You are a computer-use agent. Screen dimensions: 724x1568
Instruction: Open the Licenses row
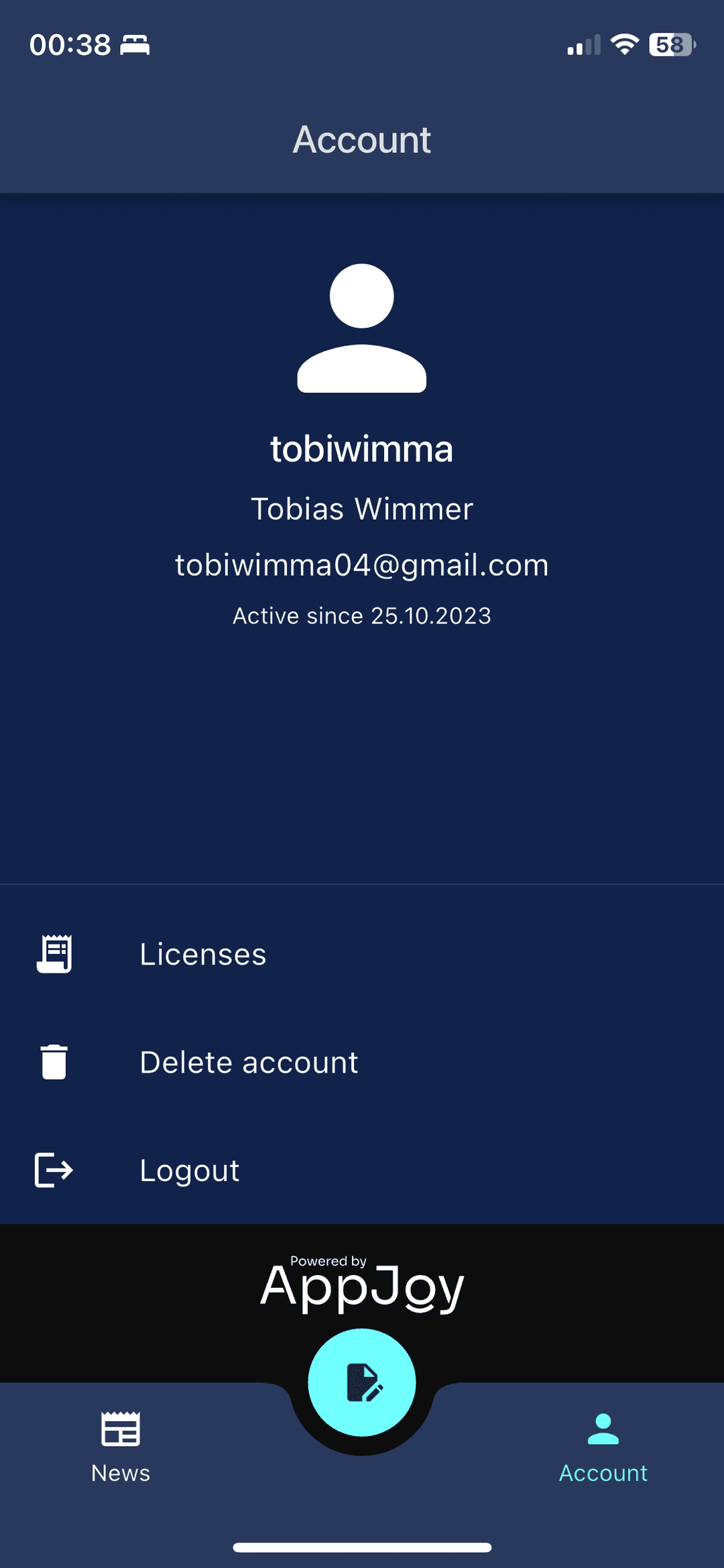click(x=202, y=954)
